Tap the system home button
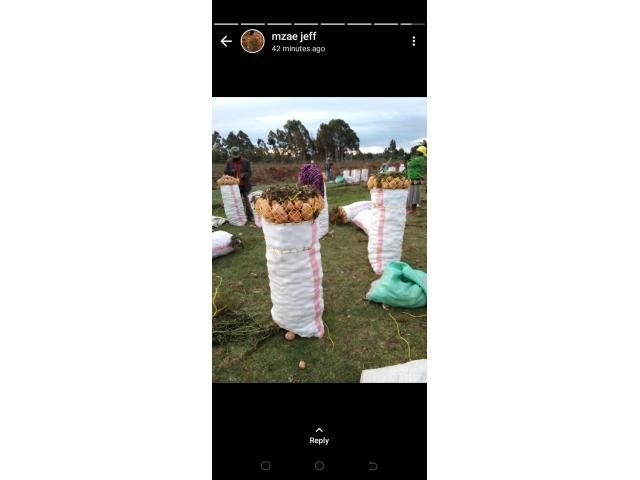Screen dimensions: 640x480 [x=319, y=466]
